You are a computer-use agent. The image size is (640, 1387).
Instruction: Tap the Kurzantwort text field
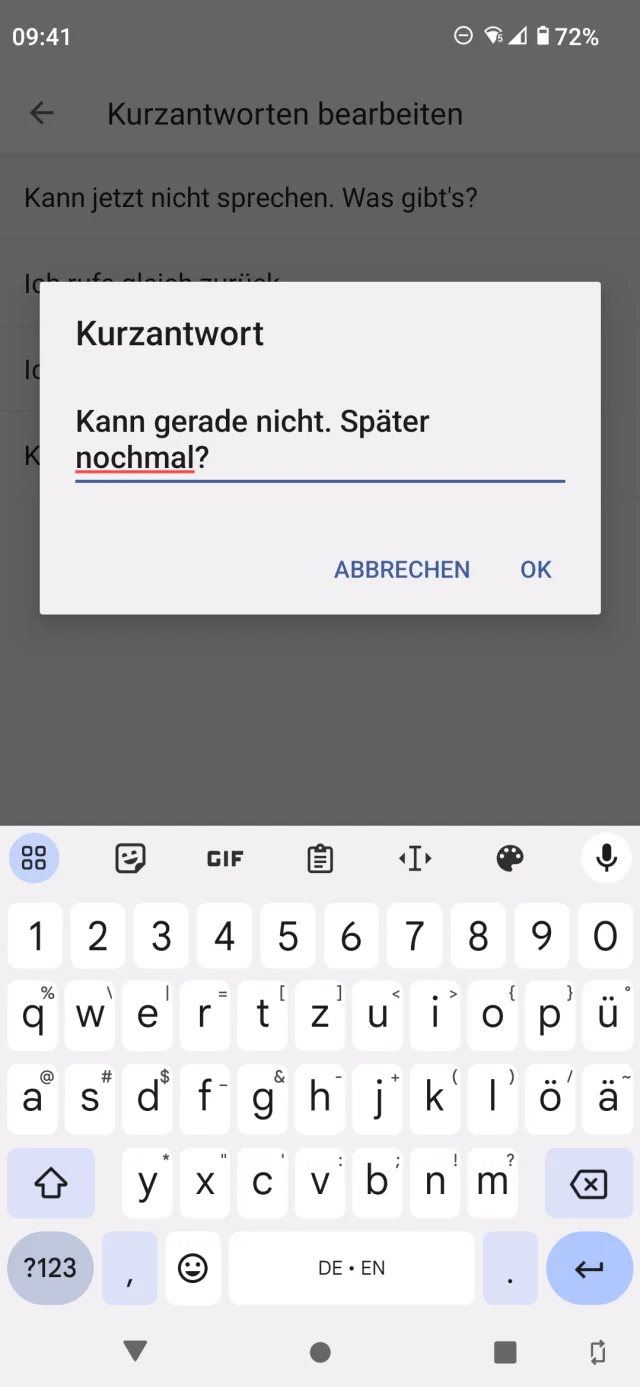pyautogui.click(x=320, y=440)
